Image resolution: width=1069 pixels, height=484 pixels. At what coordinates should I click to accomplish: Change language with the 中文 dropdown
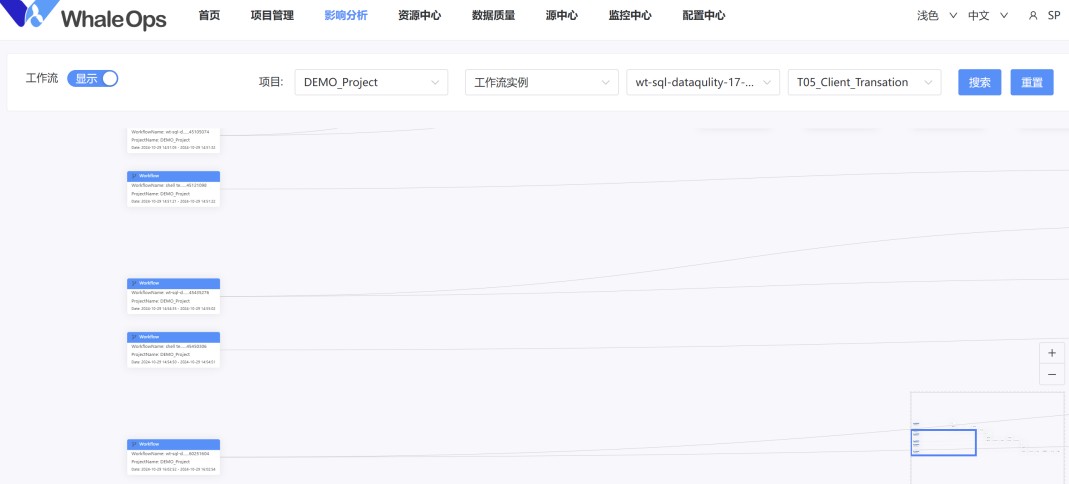(x=988, y=16)
